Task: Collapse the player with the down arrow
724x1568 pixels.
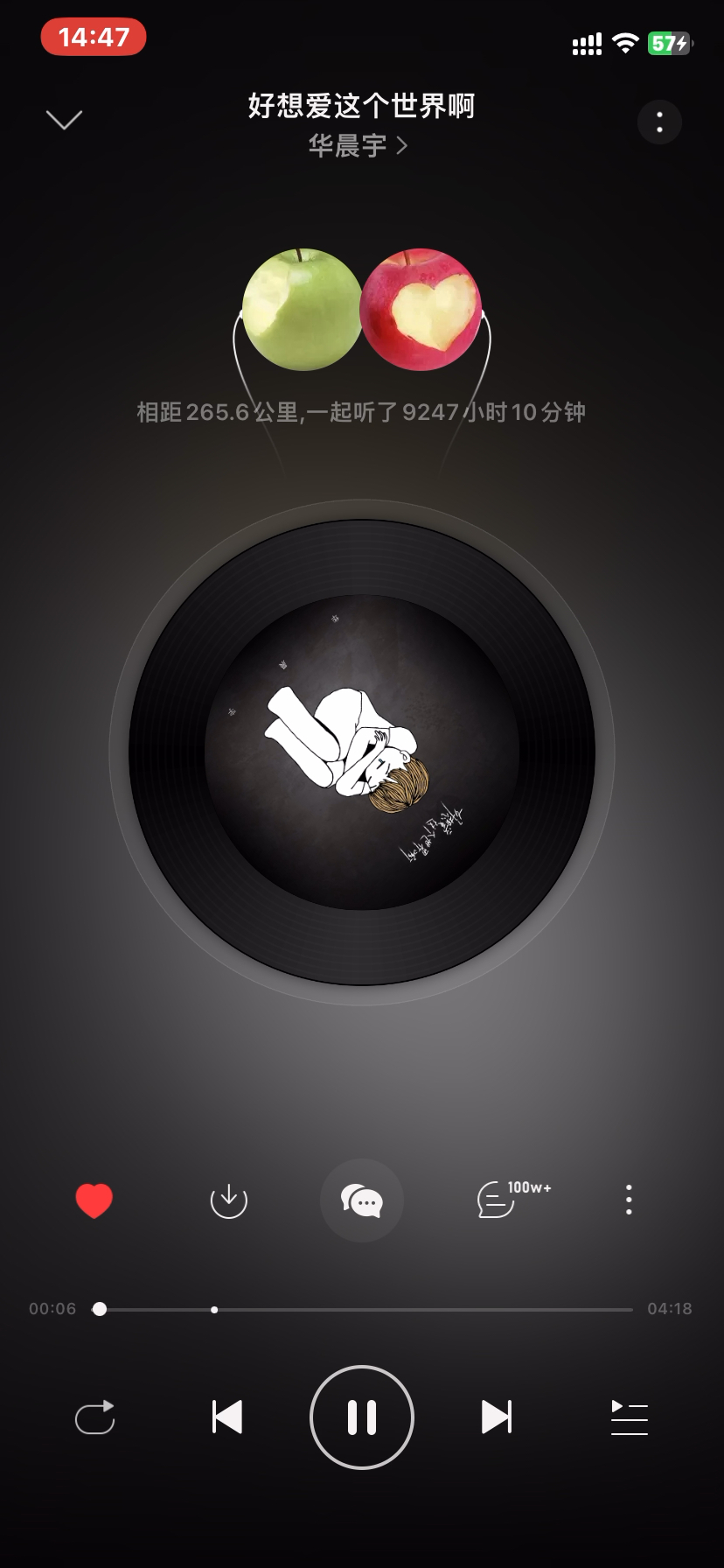Action: [x=64, y=120]
